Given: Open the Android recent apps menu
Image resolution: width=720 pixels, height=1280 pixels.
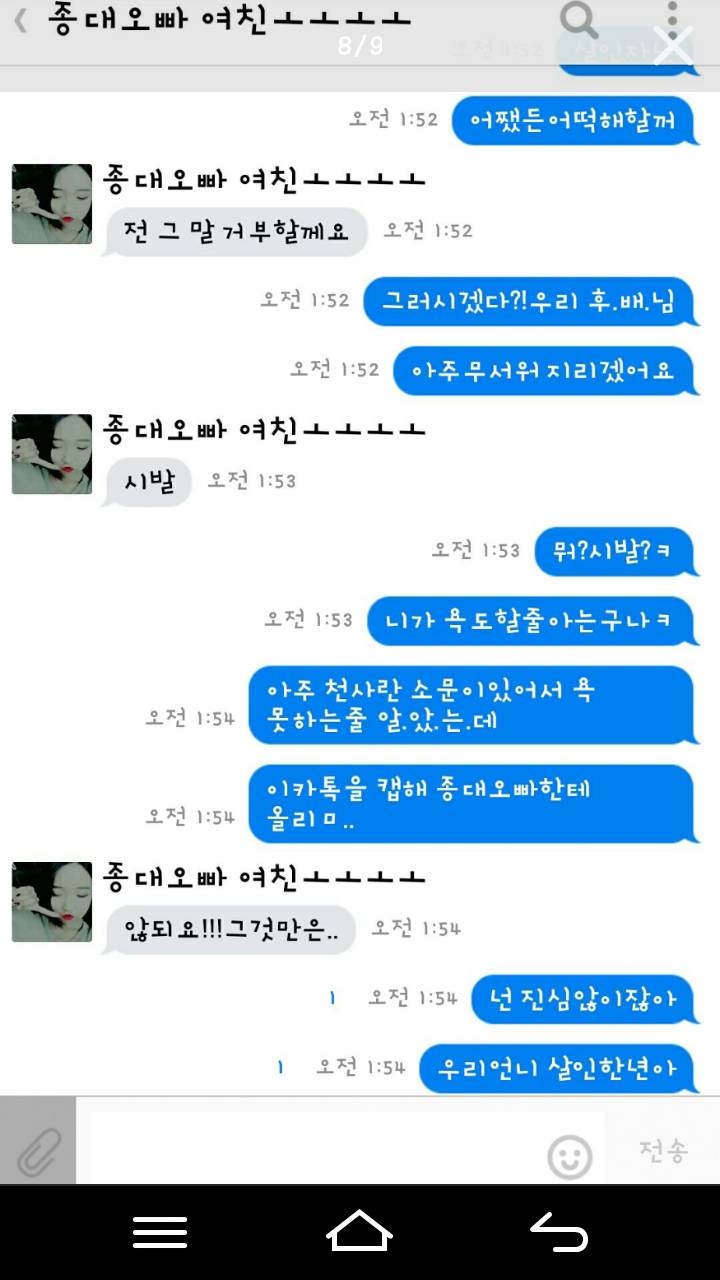Looking at the screenshot, I should pyautogui.click(x=159, y=1232).
